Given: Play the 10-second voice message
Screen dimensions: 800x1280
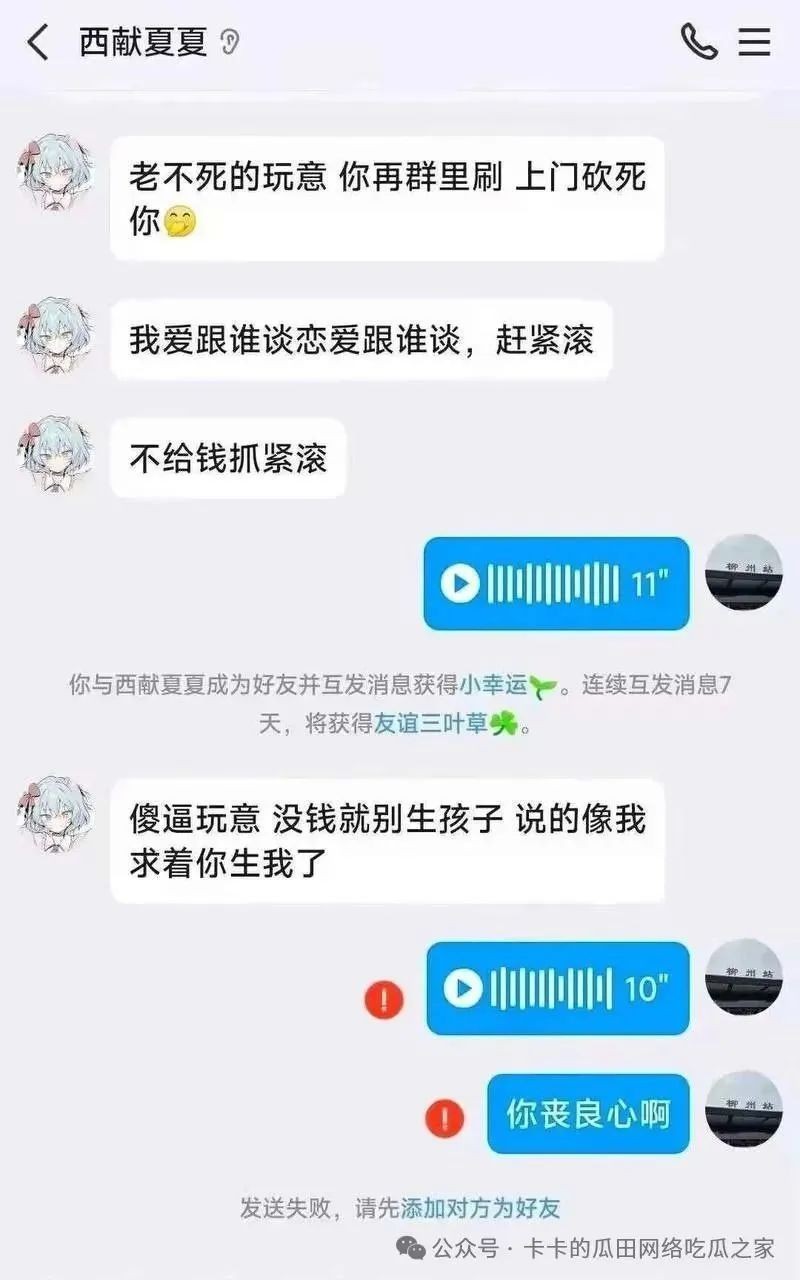Looking at the screenshot, I should pos(463,989).
